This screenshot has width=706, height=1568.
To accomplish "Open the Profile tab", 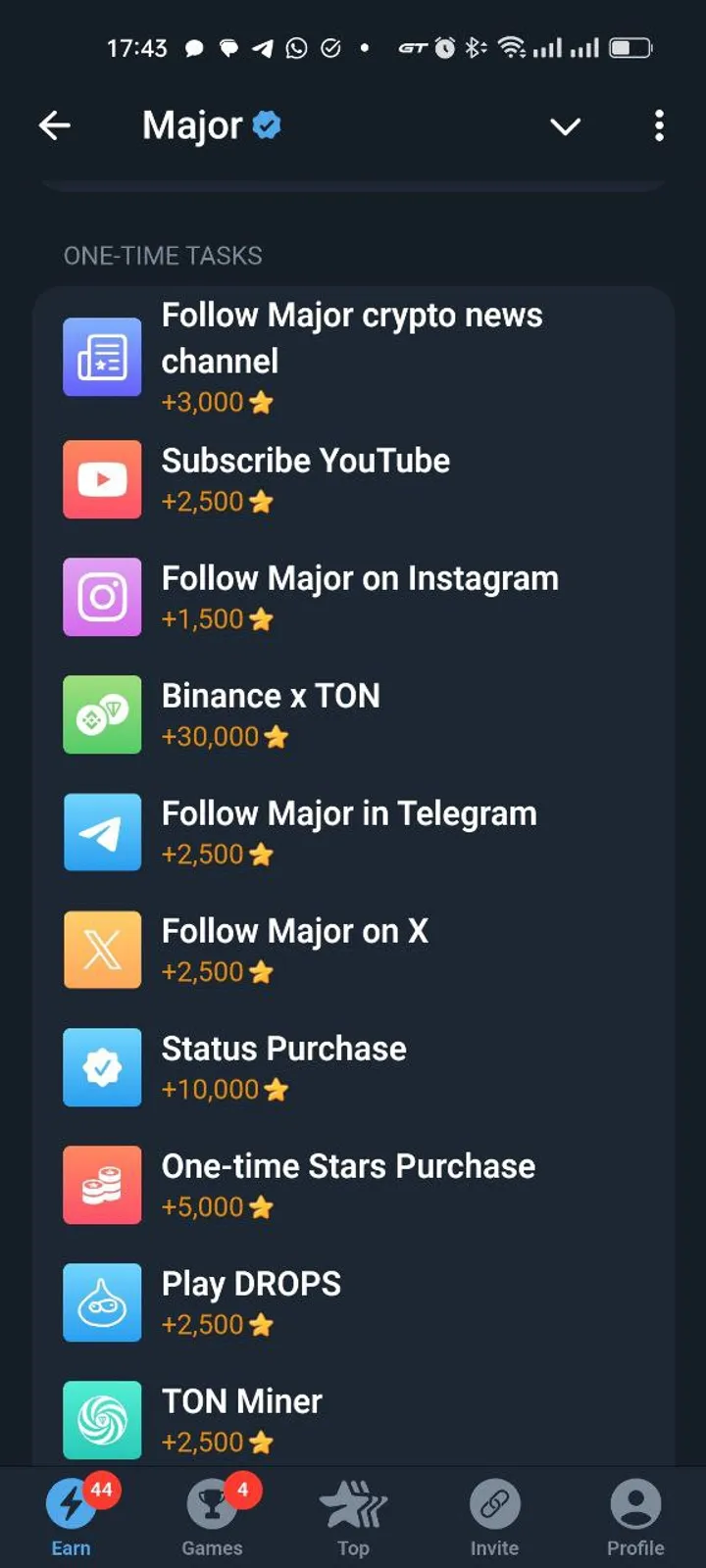I will click(x=634, y=1514).
